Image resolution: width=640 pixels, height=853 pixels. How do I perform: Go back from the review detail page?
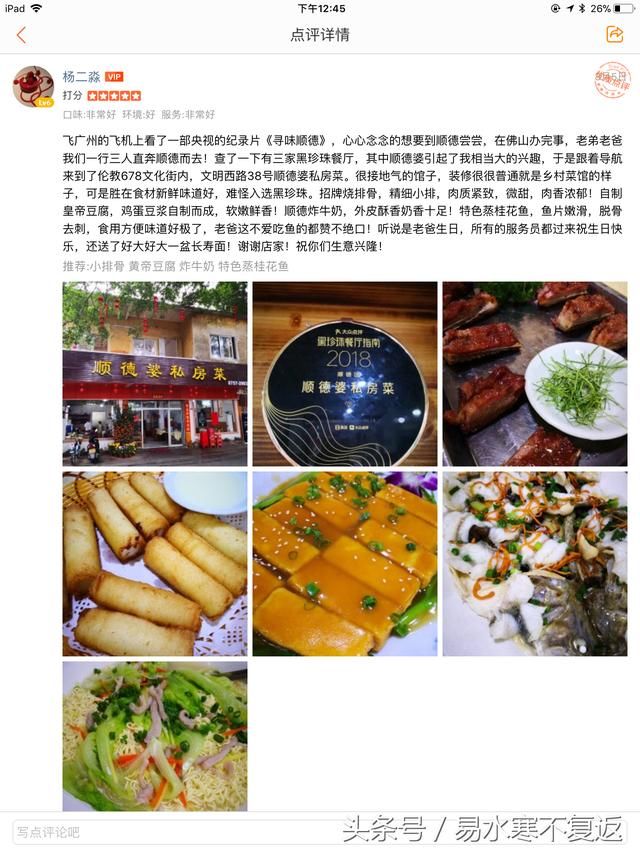click(x=21, y=35)
